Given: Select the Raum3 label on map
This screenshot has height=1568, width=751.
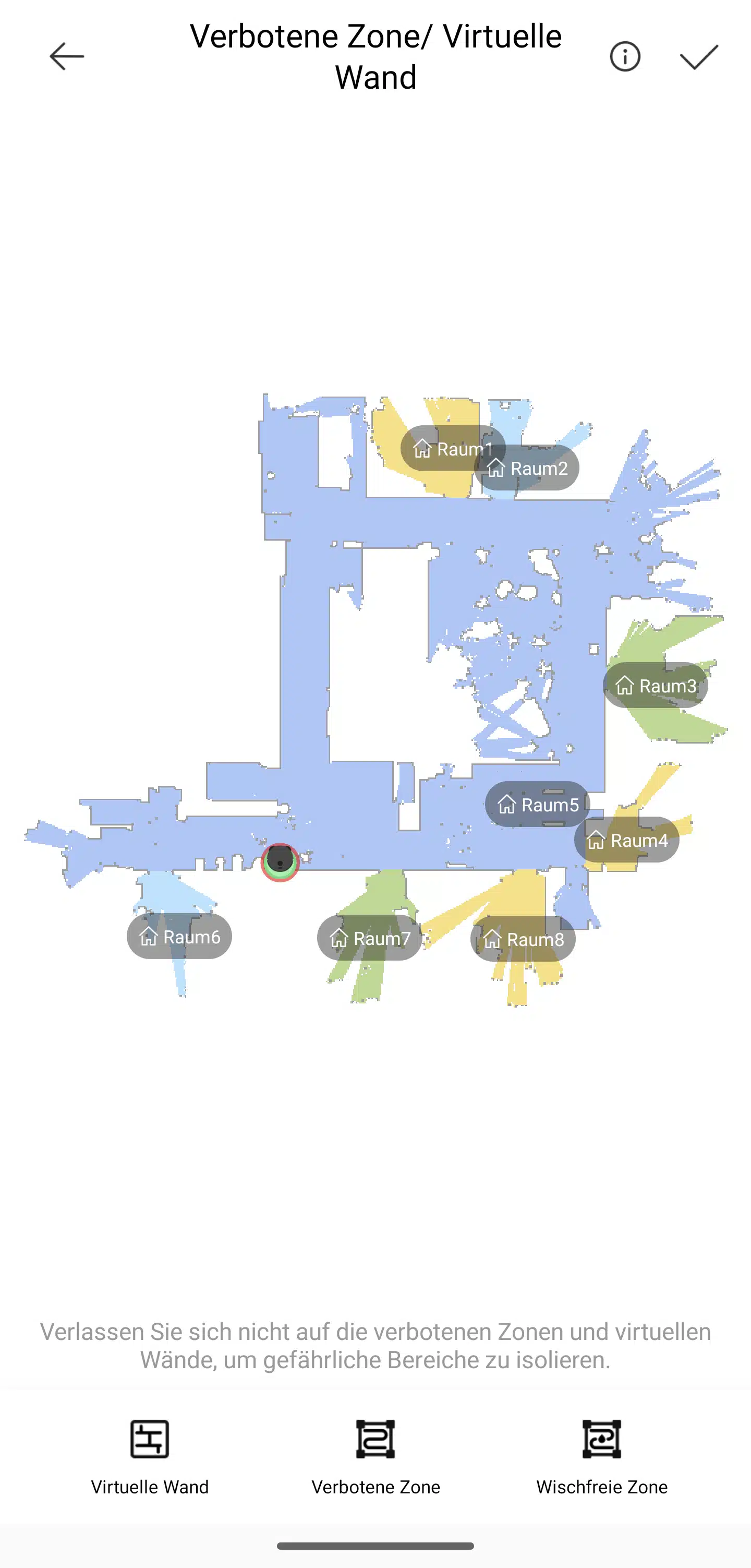Looking at the screenshot, I should tap(656, 686).
